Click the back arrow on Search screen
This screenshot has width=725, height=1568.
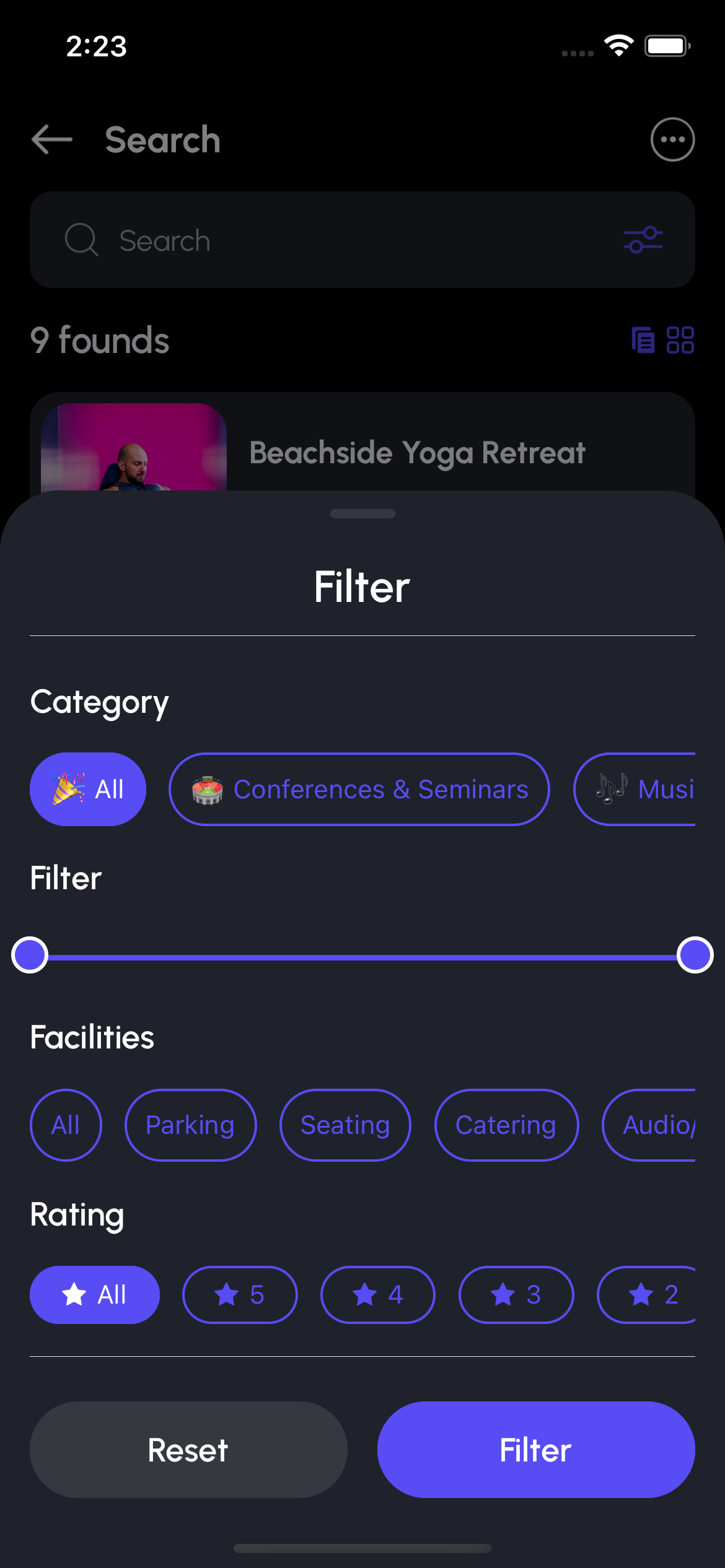pyautogui.click(x=52, y=139)
